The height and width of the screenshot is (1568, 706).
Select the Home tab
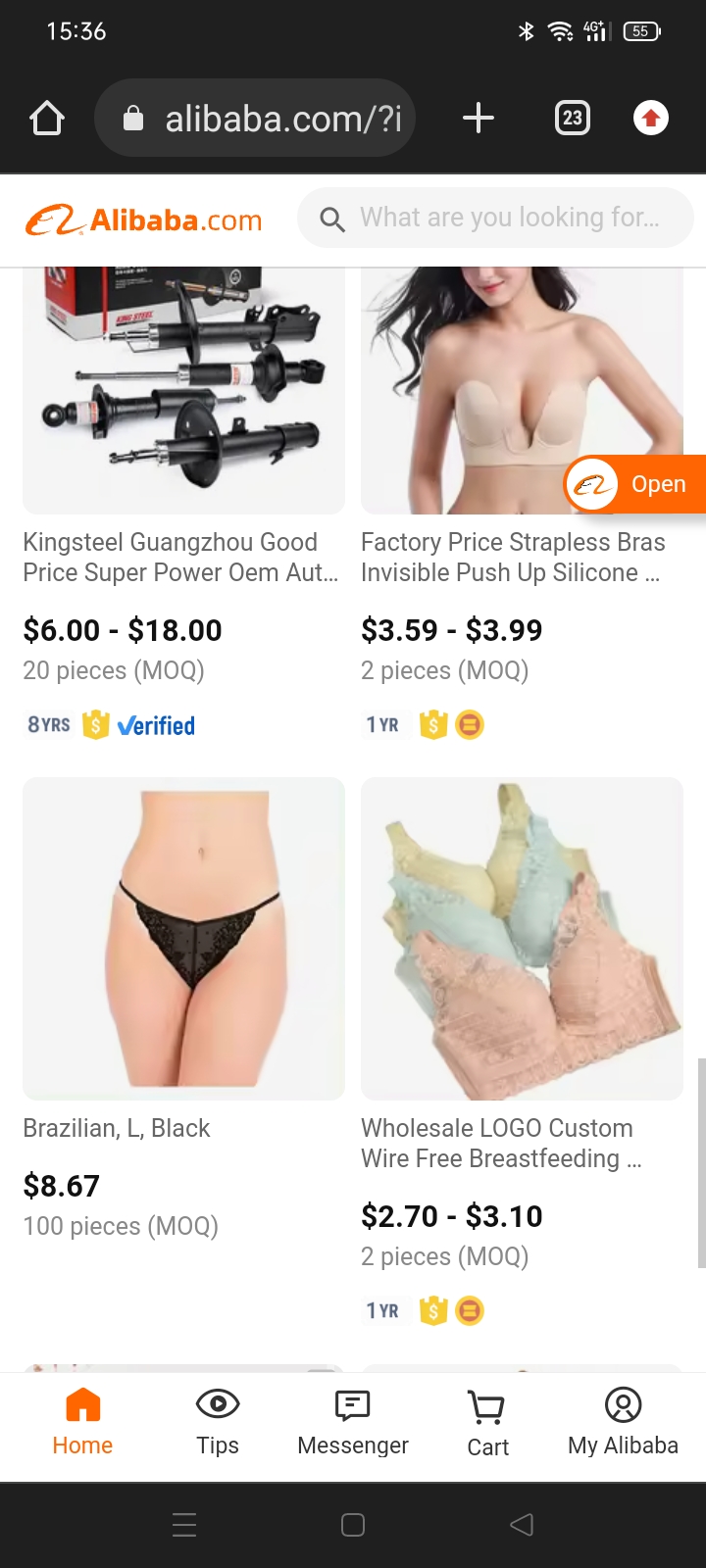click(x=82, y=1423)
